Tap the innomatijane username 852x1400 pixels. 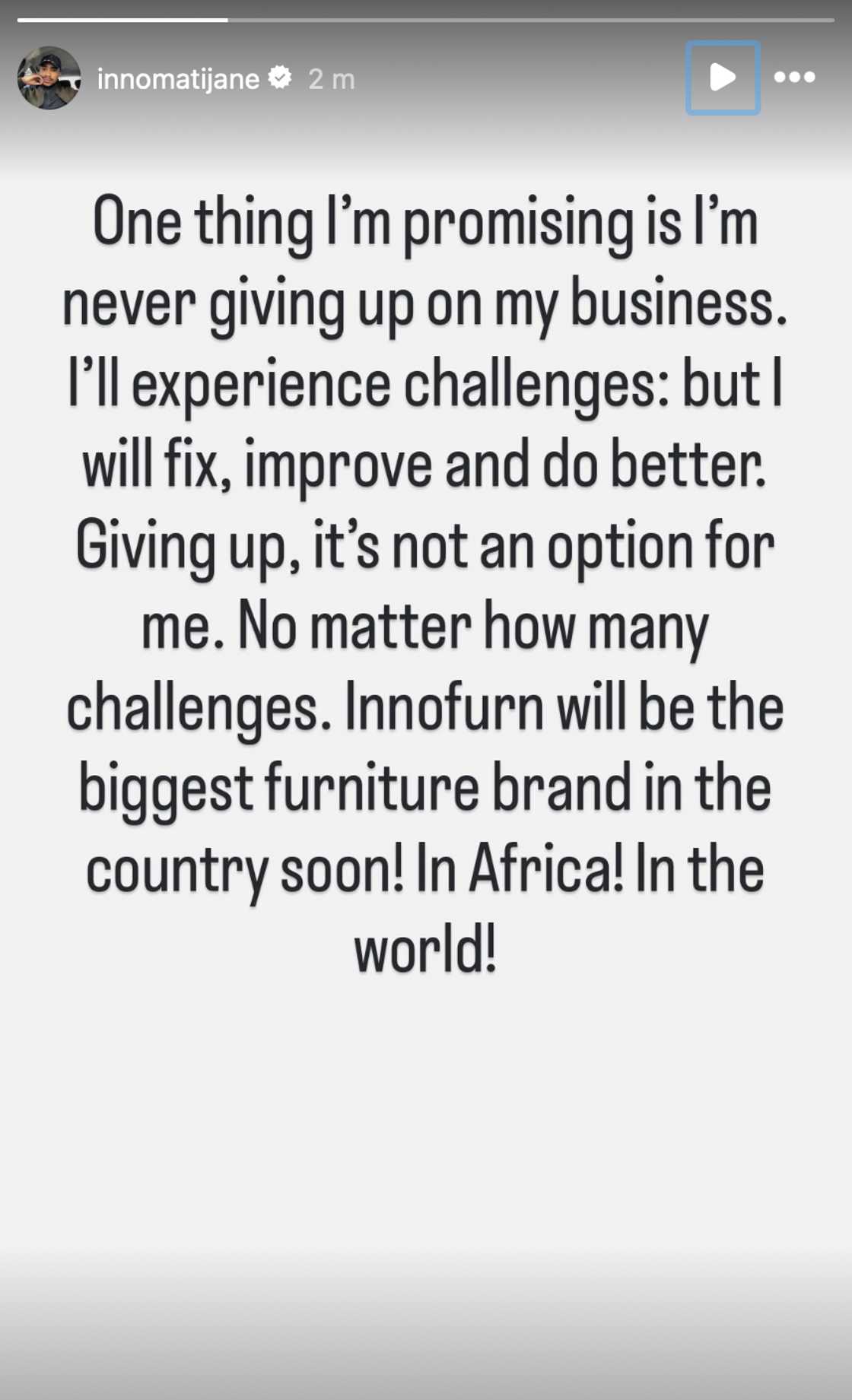(x=178, y=79)
